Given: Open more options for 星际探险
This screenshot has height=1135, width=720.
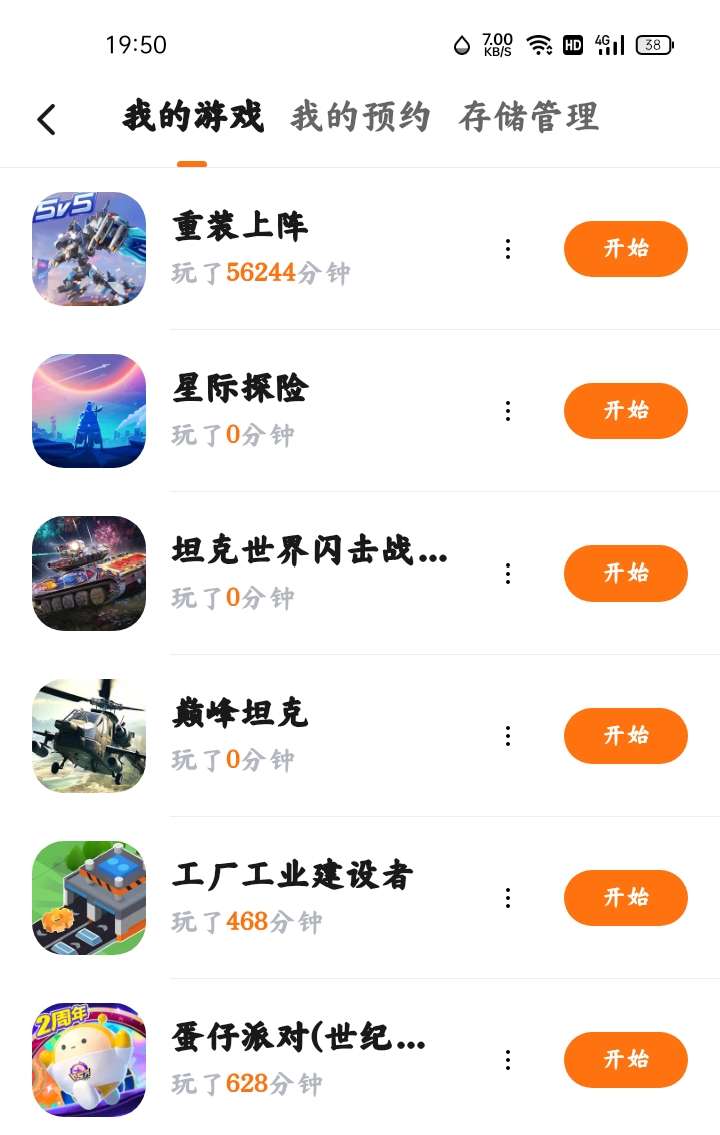Looking at the screenshot, I should tap(508, 411).
